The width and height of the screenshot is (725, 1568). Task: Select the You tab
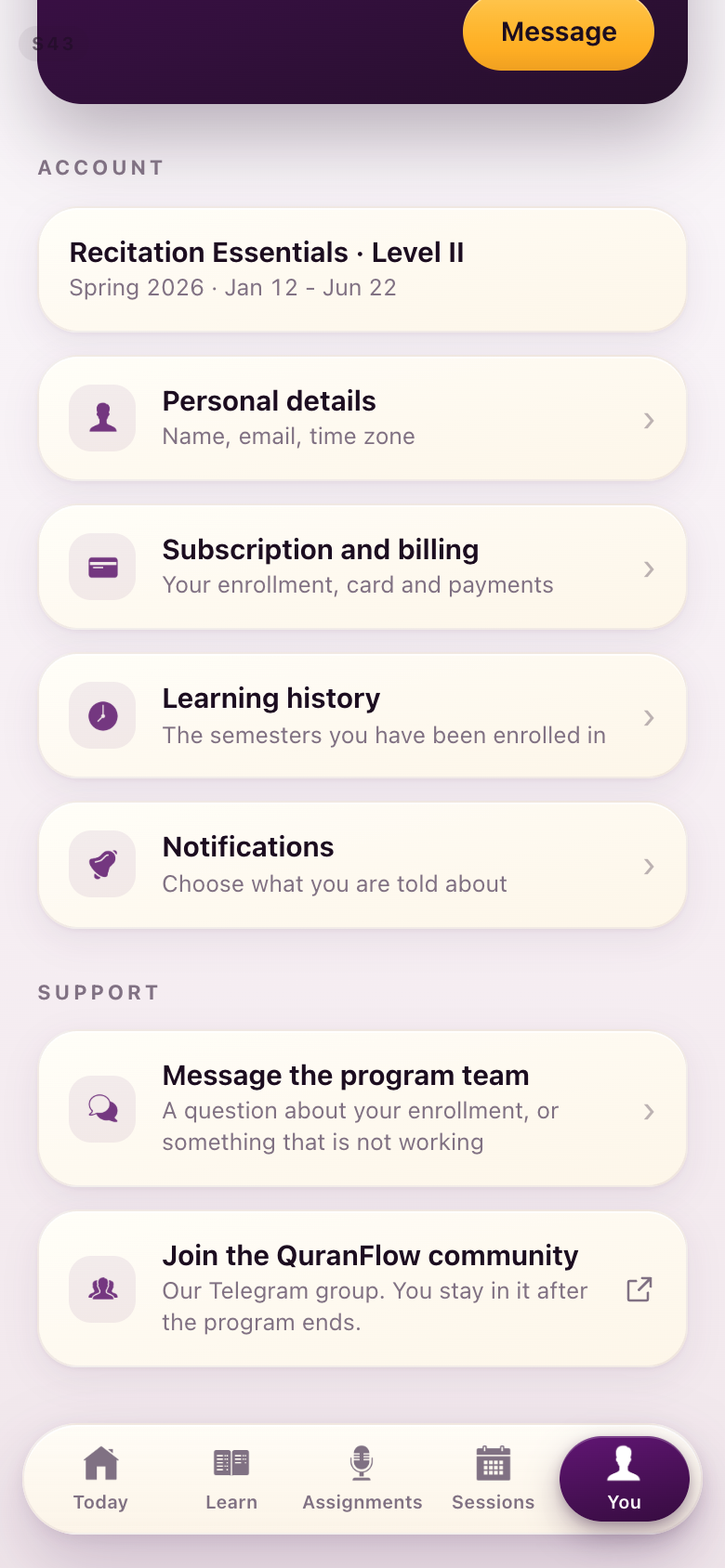click(625, 1479)
